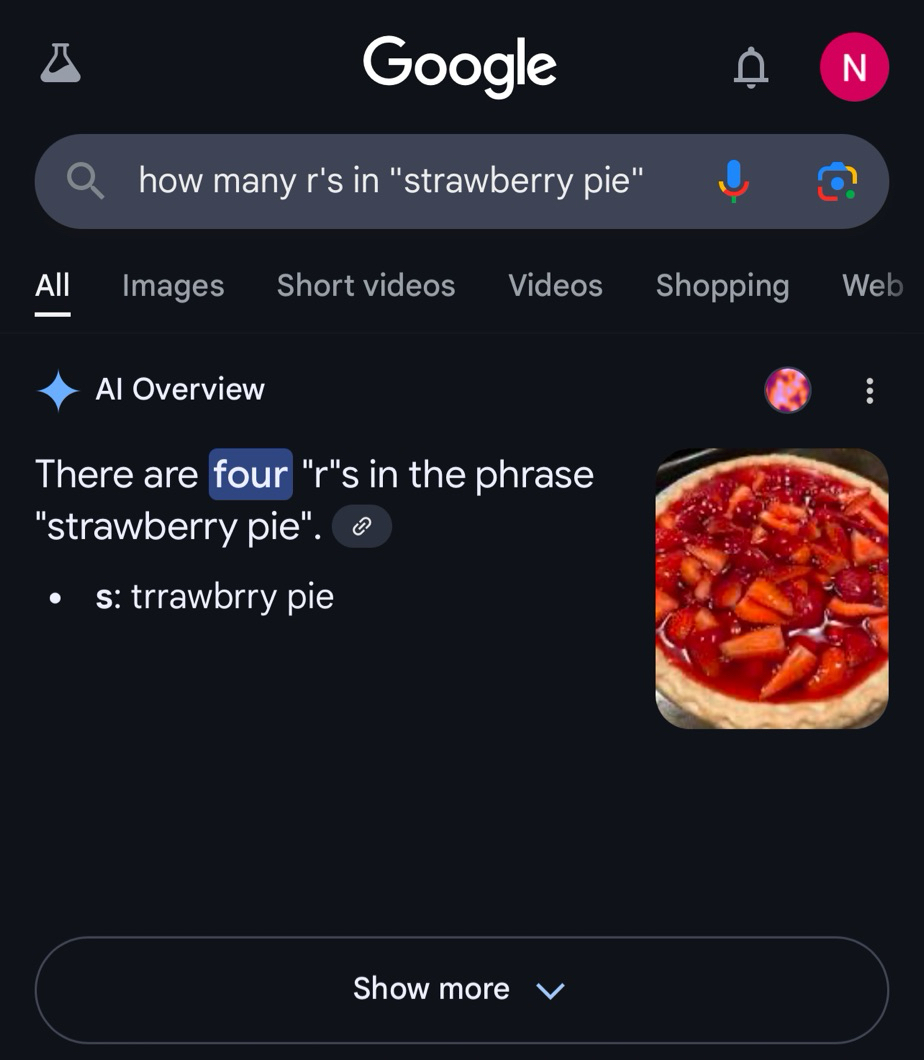Switch to the Short videos tab
Image resolution: width=924 pixels, height=1060 pixels.
[365, 286]
